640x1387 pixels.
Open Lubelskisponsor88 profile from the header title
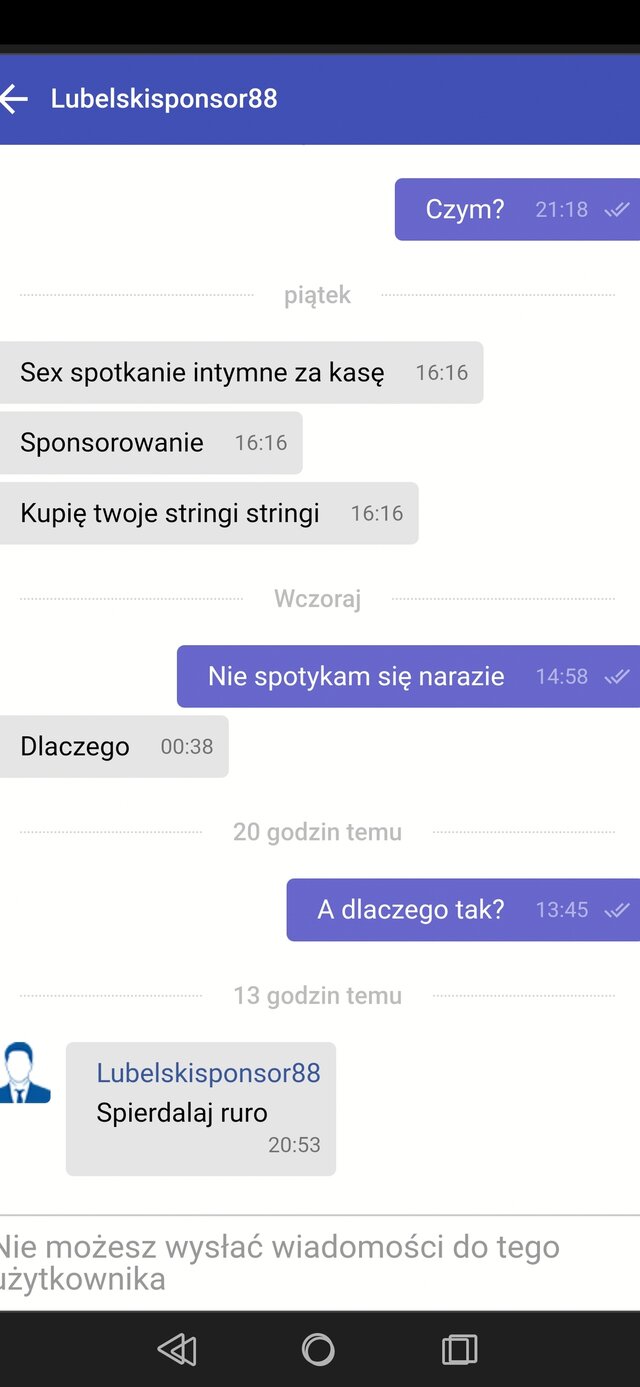point(164,99)
